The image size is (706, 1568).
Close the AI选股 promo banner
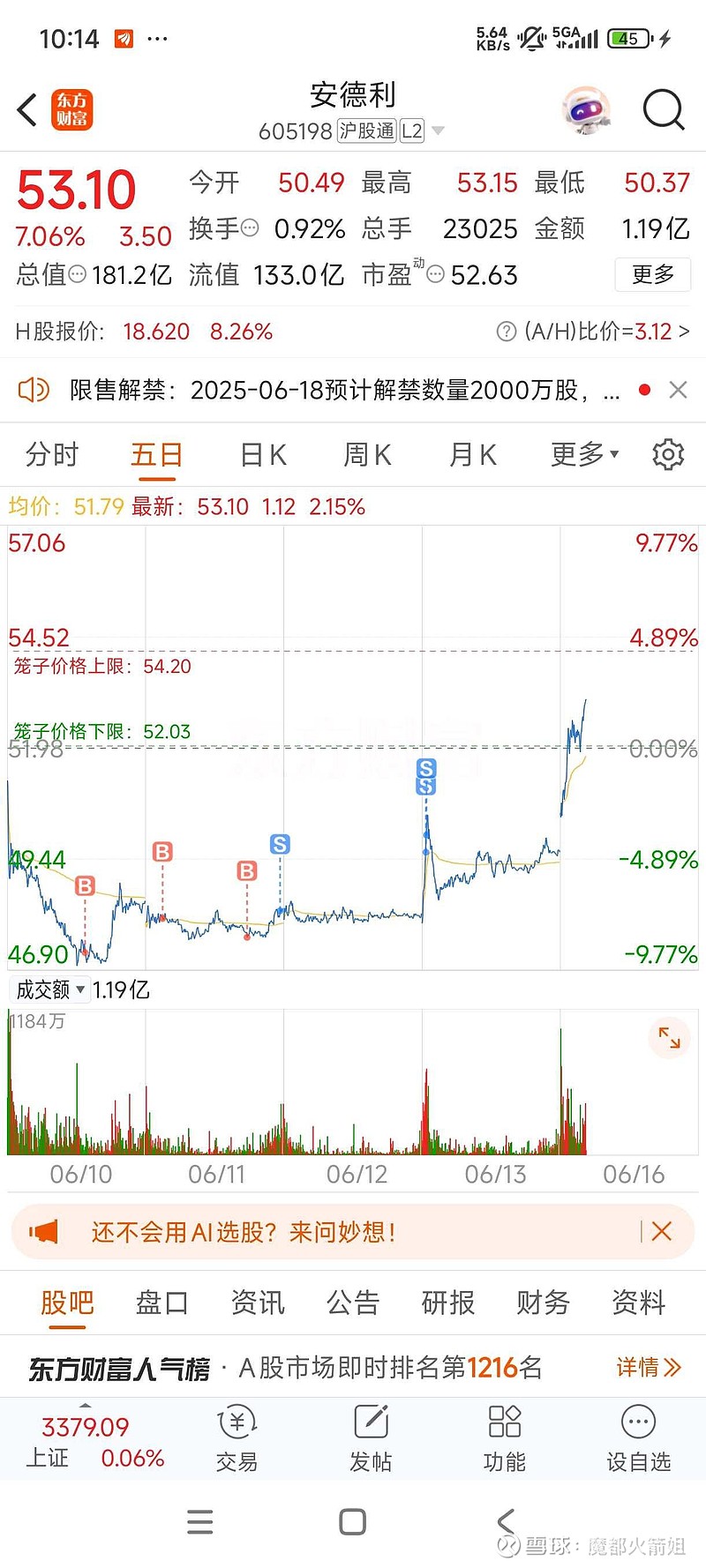tap(661, 1231)
